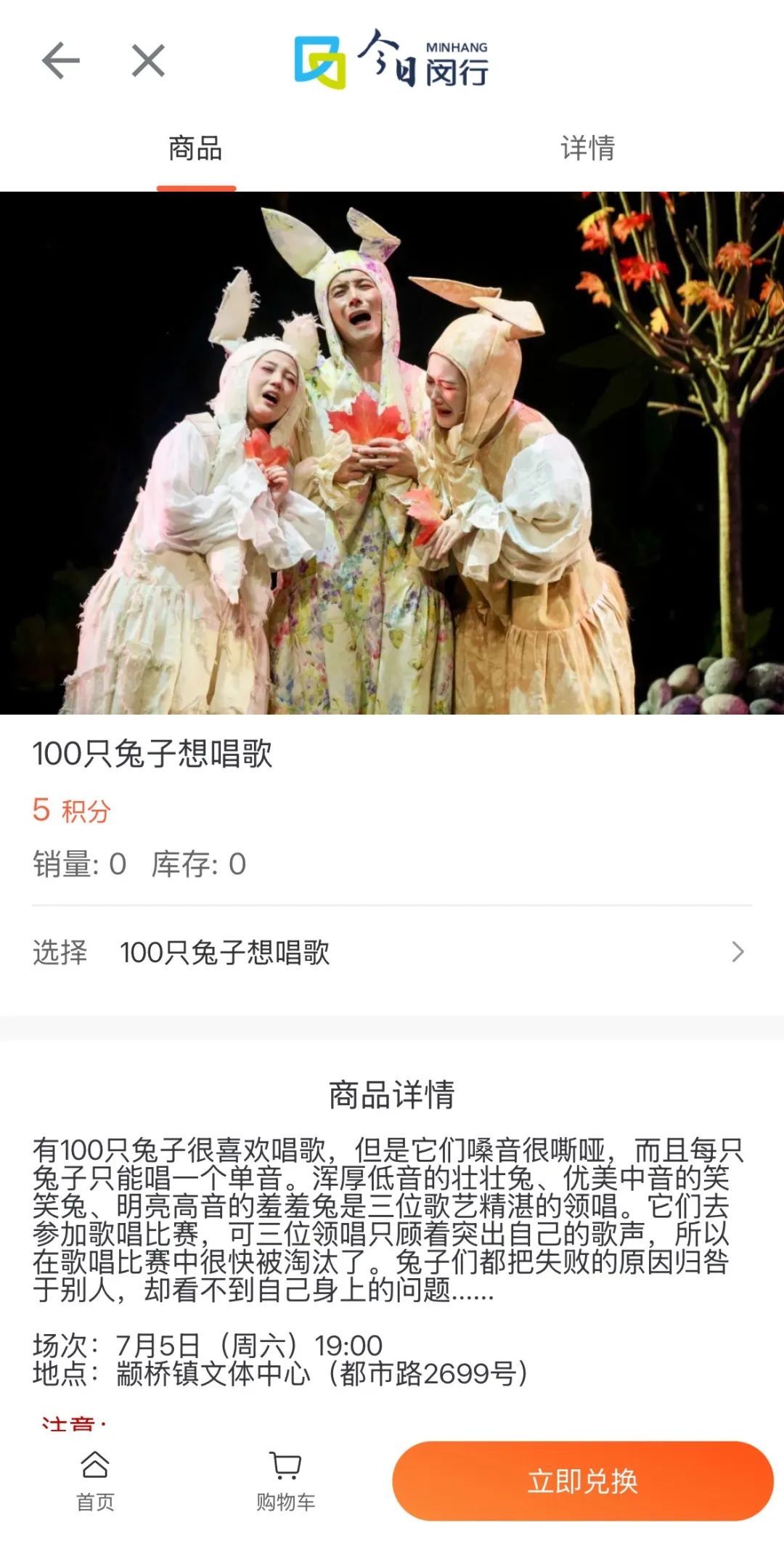Select the 商品 tab
The width and height of the screenshot is (784, 1565).
pyautogui.click(x=195, y=149)
